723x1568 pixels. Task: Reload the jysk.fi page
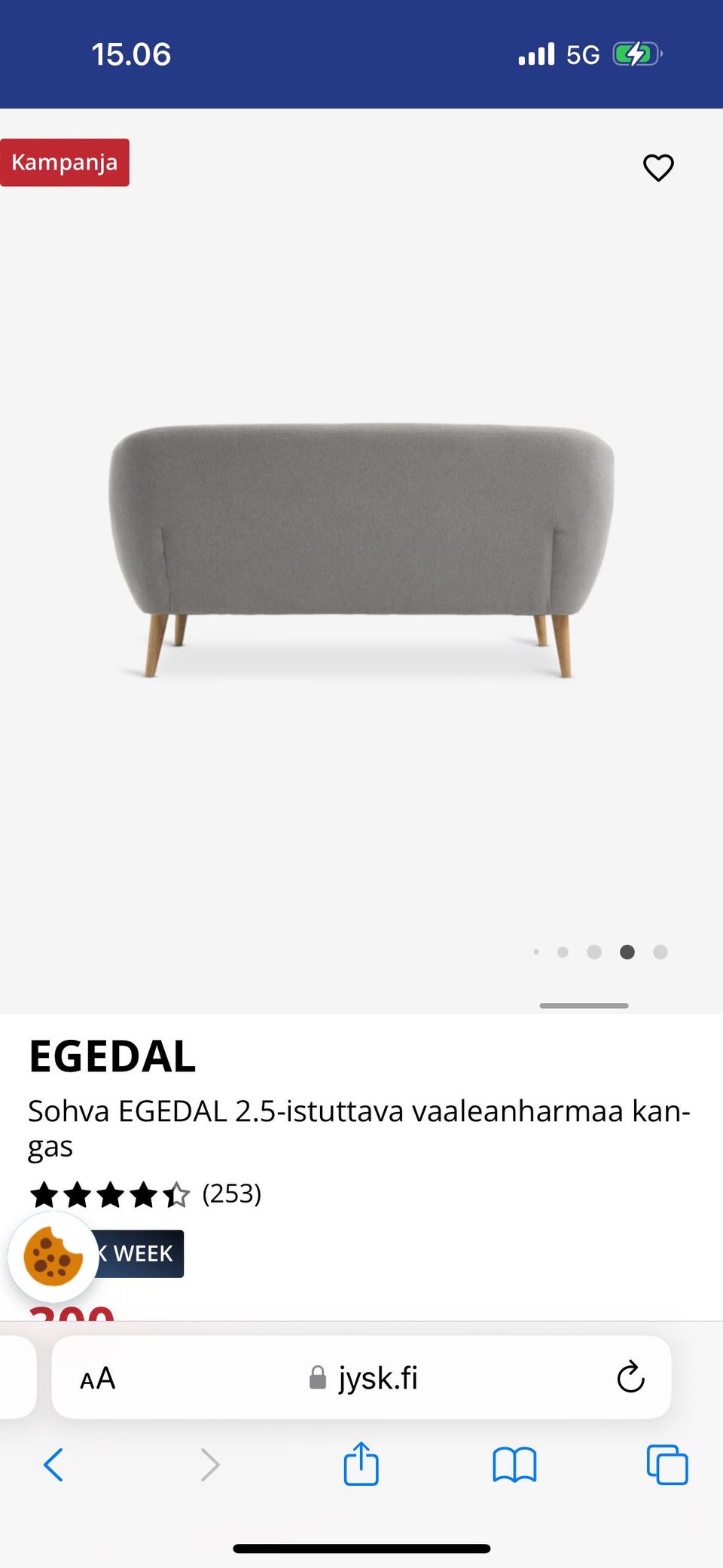click(630, 1379)
